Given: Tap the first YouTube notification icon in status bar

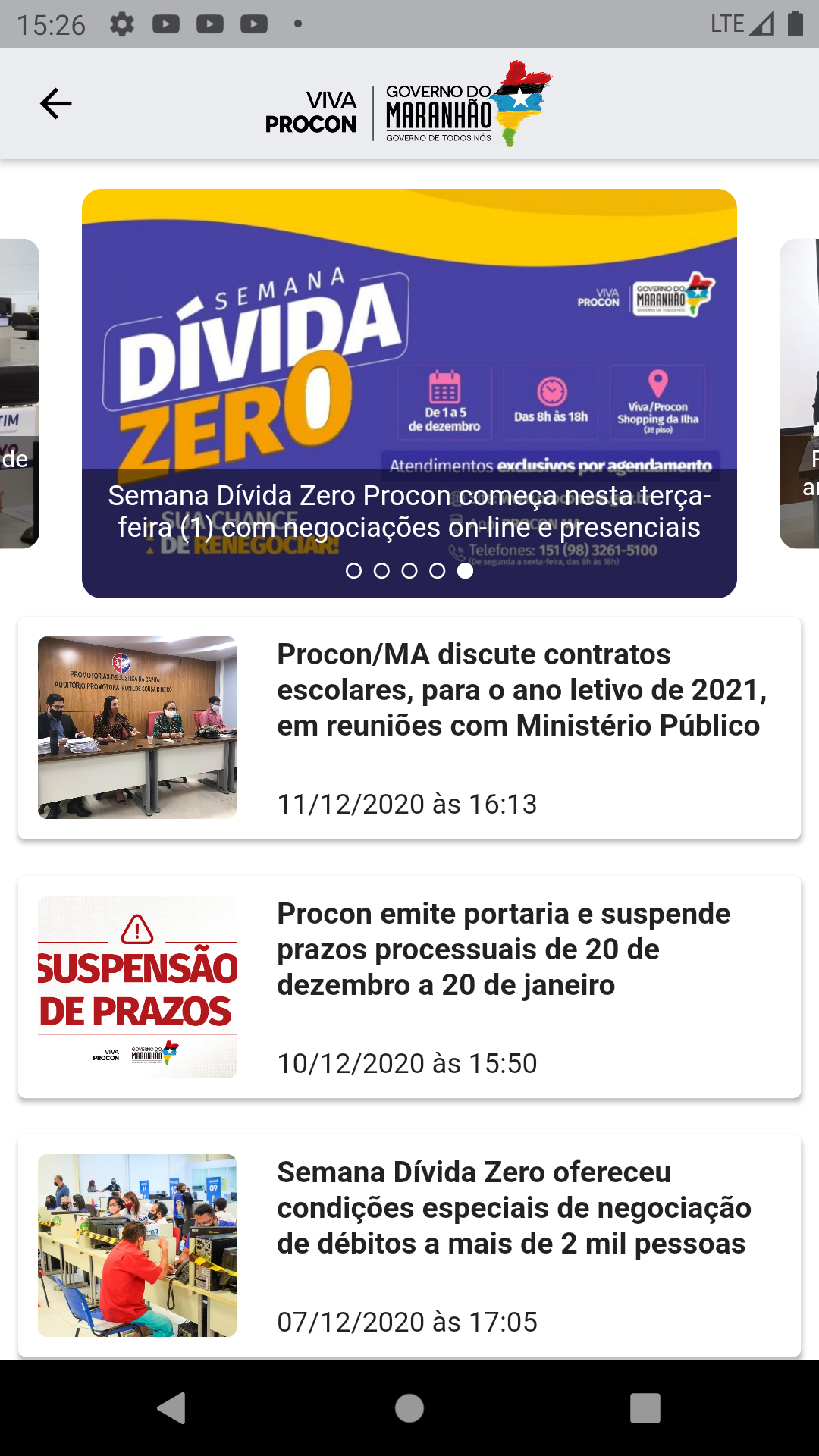Looking at the screenshot, I should [x=167, y=23].
